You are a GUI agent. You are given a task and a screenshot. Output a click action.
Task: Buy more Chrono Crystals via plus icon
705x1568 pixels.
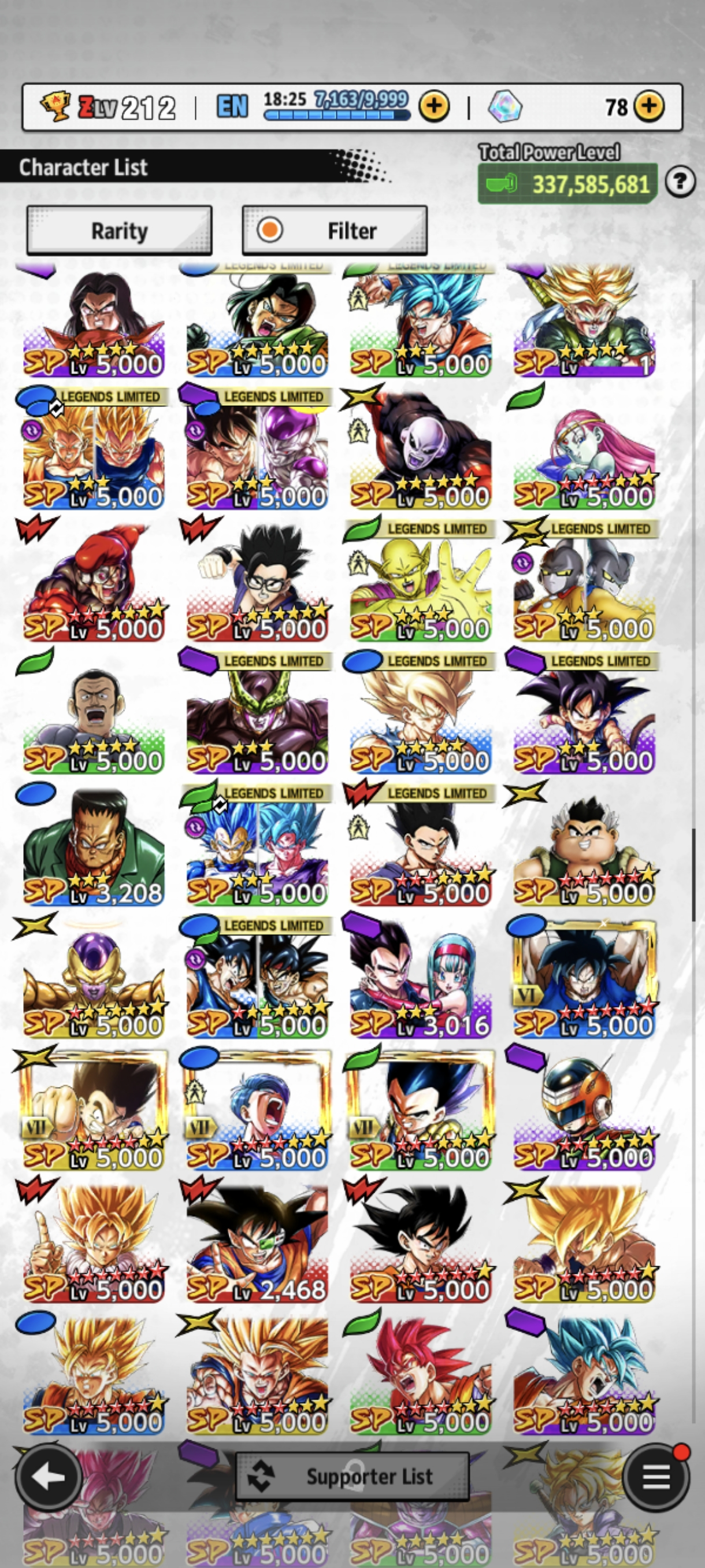click(x=649, y=106)
